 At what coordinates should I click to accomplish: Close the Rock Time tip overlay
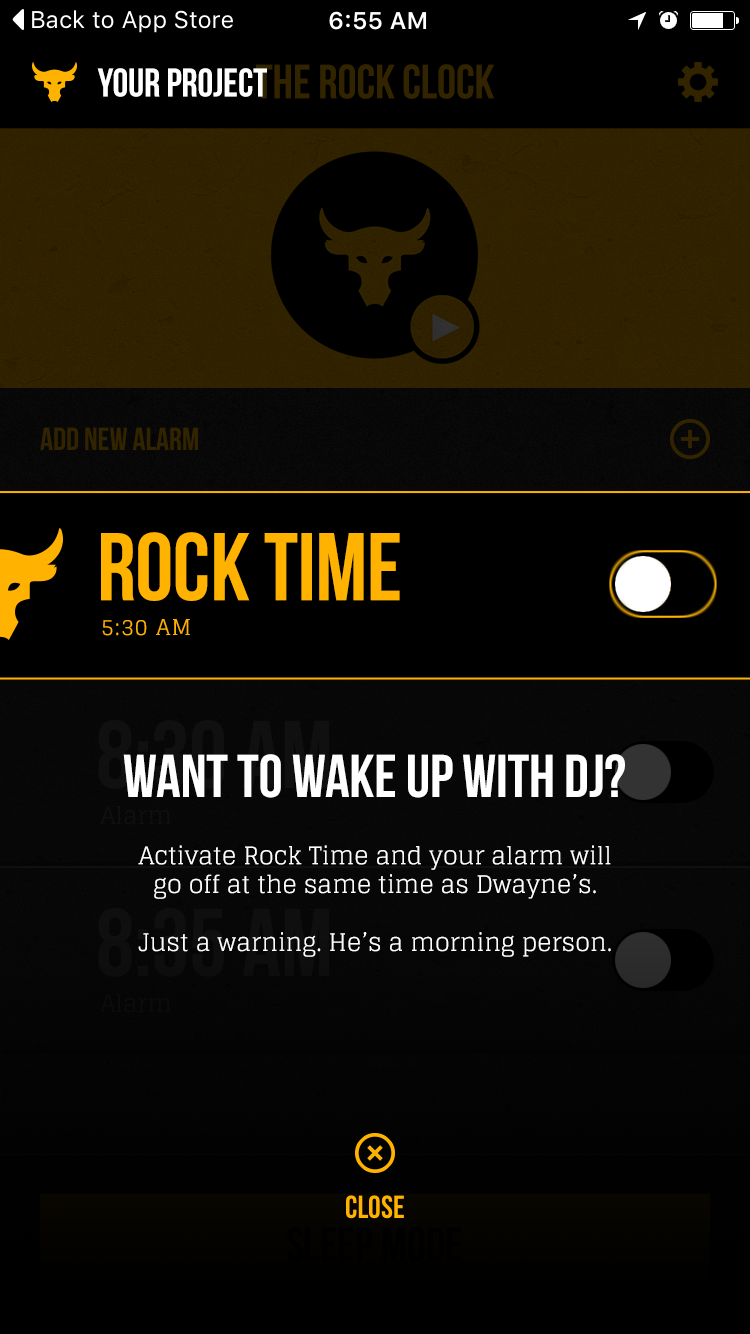tap(375, 1176)
